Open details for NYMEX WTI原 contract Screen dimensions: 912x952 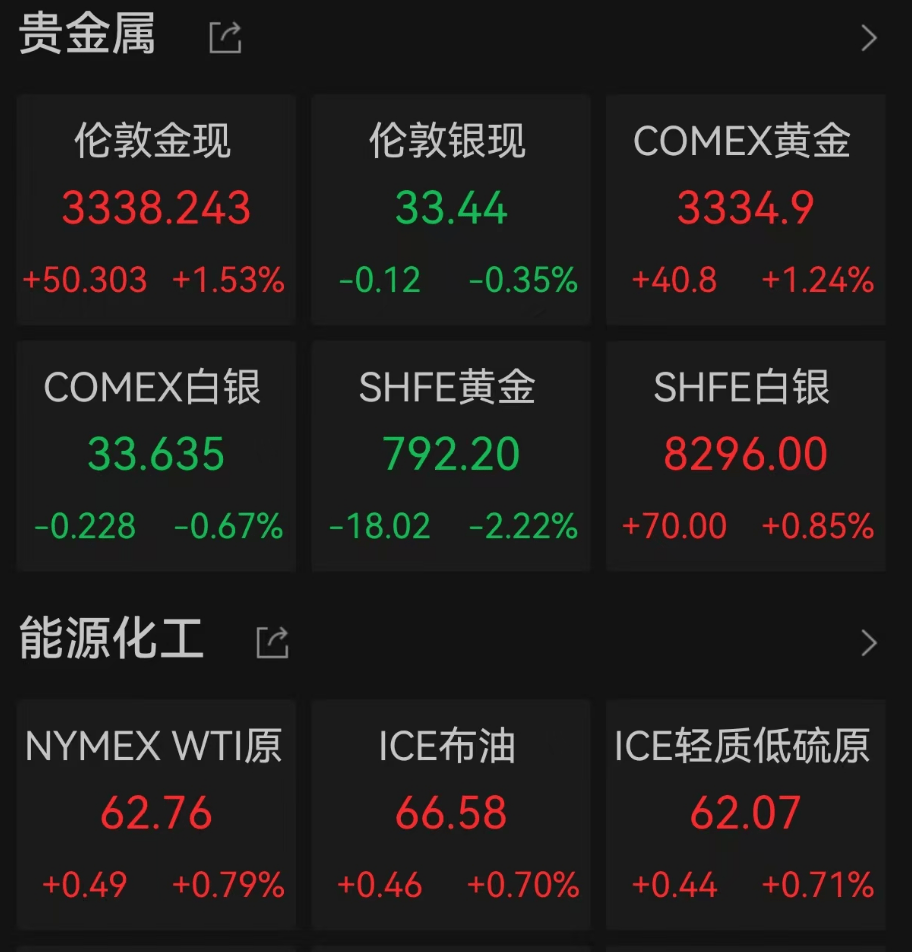coord(155,815)
